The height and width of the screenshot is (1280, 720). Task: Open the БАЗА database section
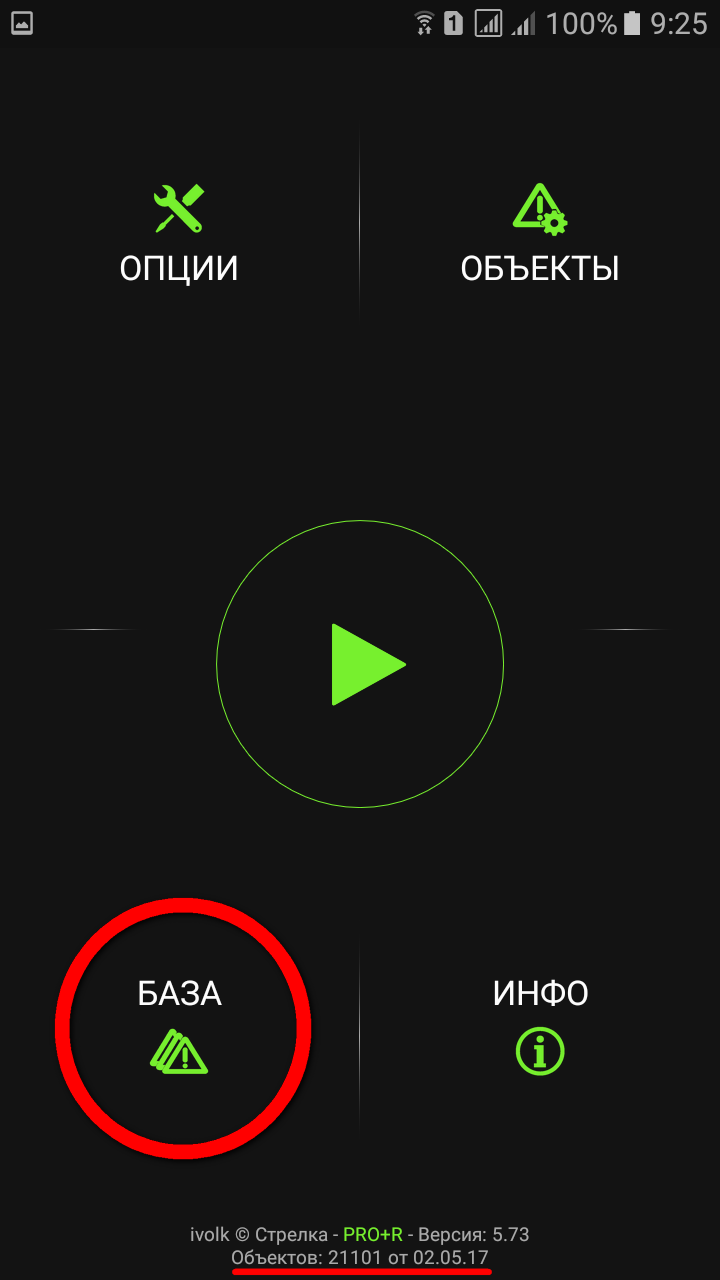coord(180,1025)
